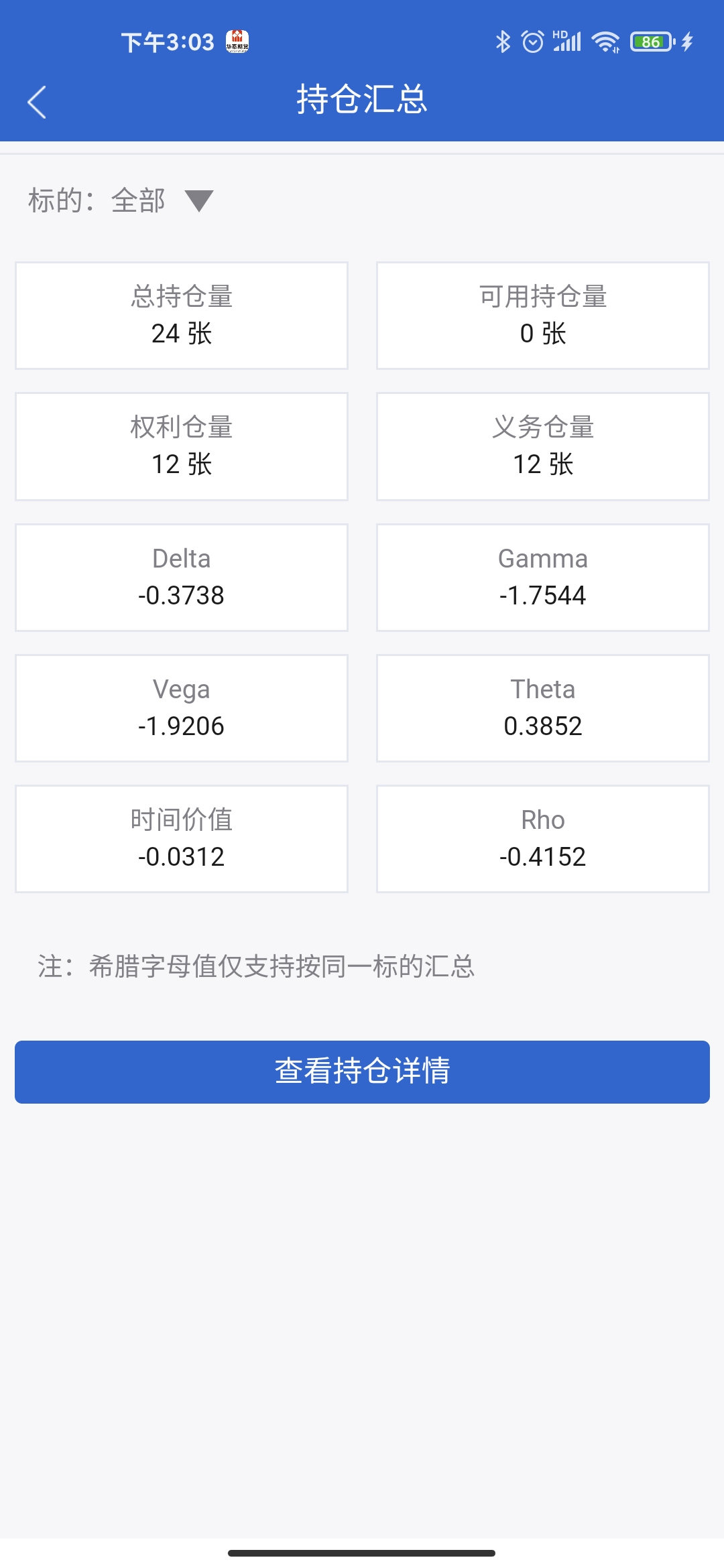Go back from 持仓汇总 page
The height and width of the screenshot is (1568, 724).
(x=37, y=102)
